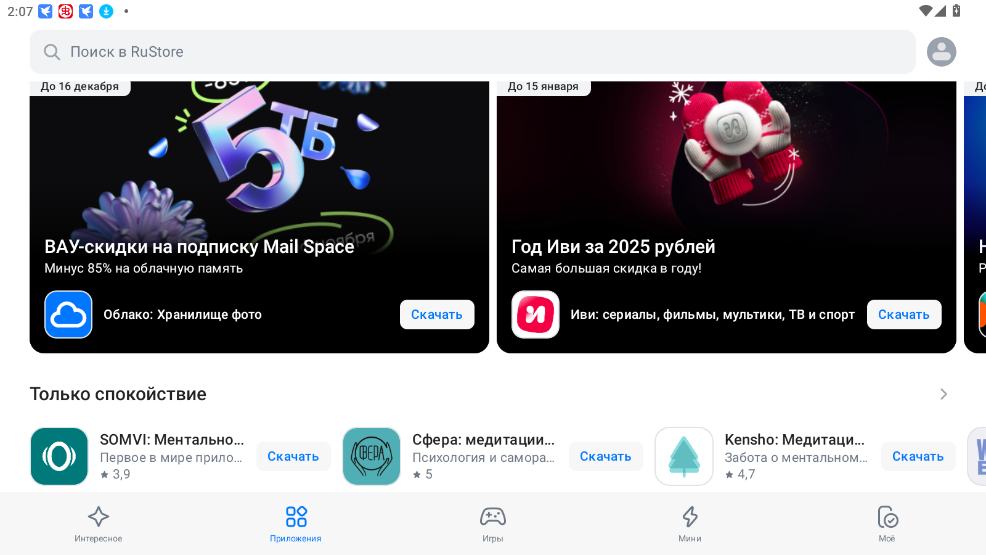The image size is (986, 555).
Task: Open the Сфера: медитации app page
Action: [x=483, y=448]
